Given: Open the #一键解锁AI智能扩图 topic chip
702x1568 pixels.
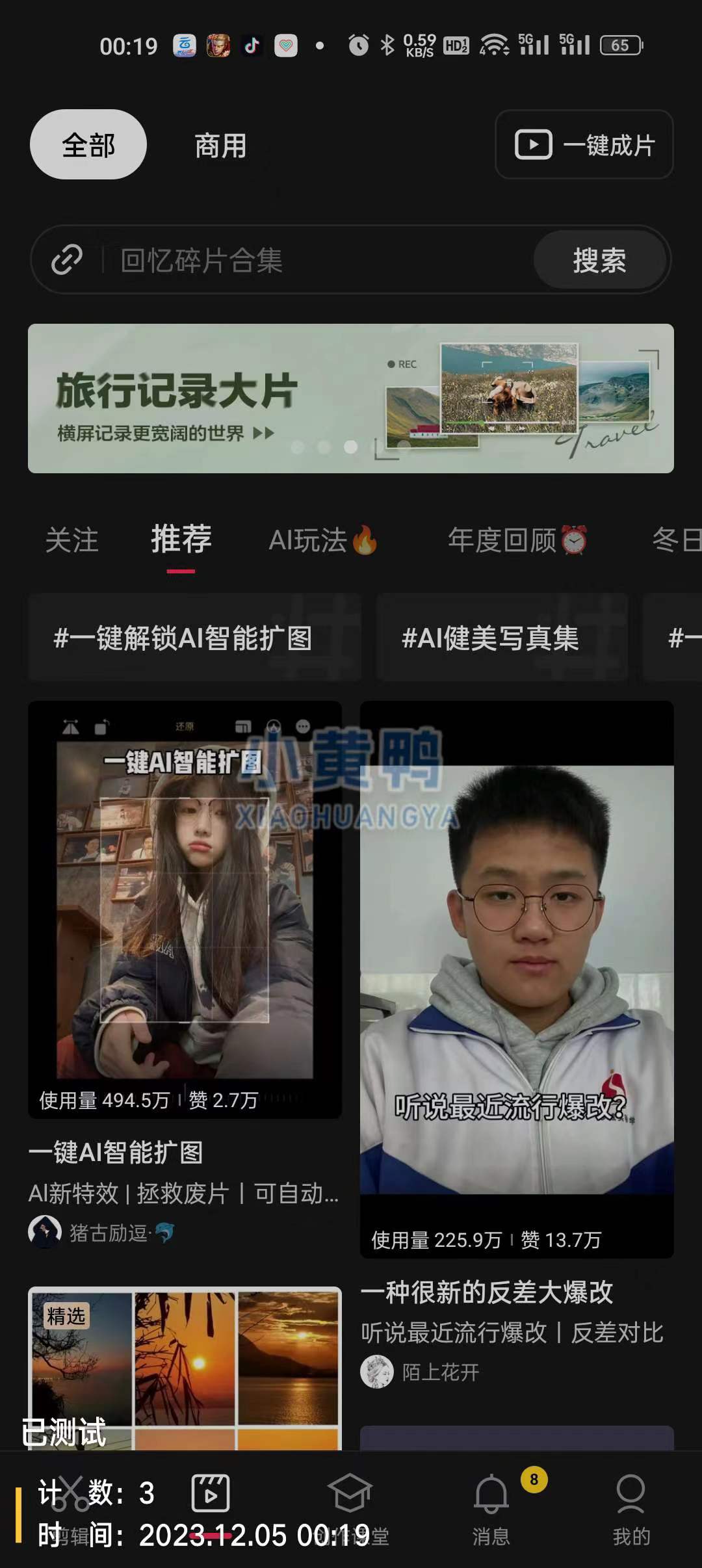Looking at the screenshot, I should coord(183,638).
